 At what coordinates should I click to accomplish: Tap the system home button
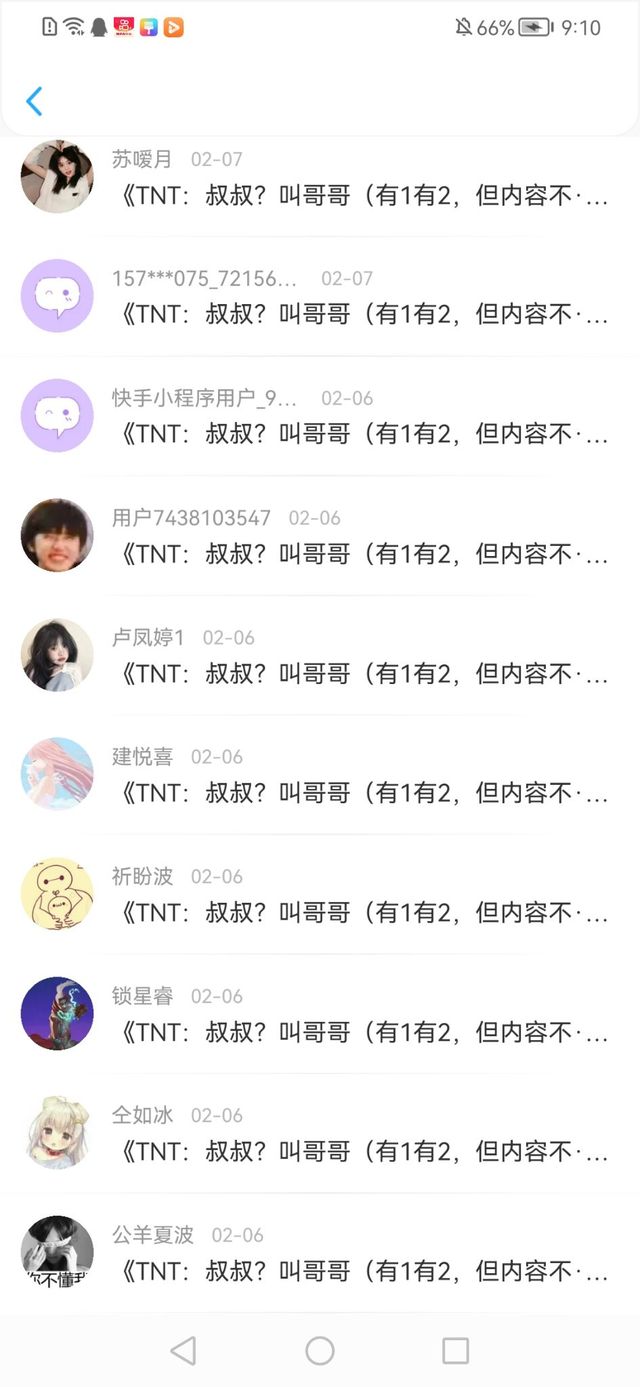pyautogui.click(x=320, y=1351)
